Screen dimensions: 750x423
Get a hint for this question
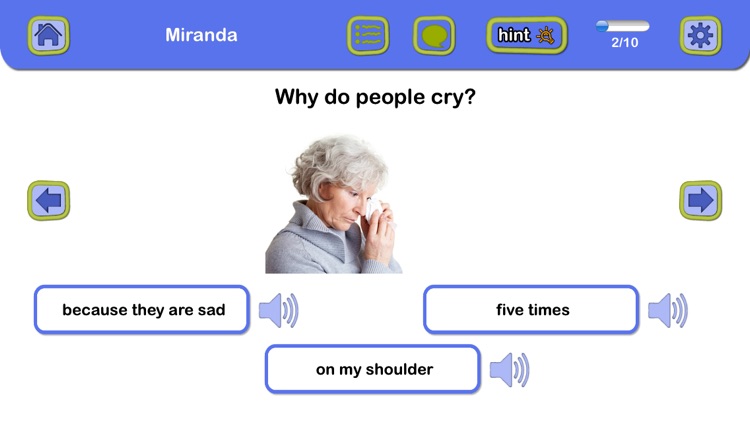(526, 35)
